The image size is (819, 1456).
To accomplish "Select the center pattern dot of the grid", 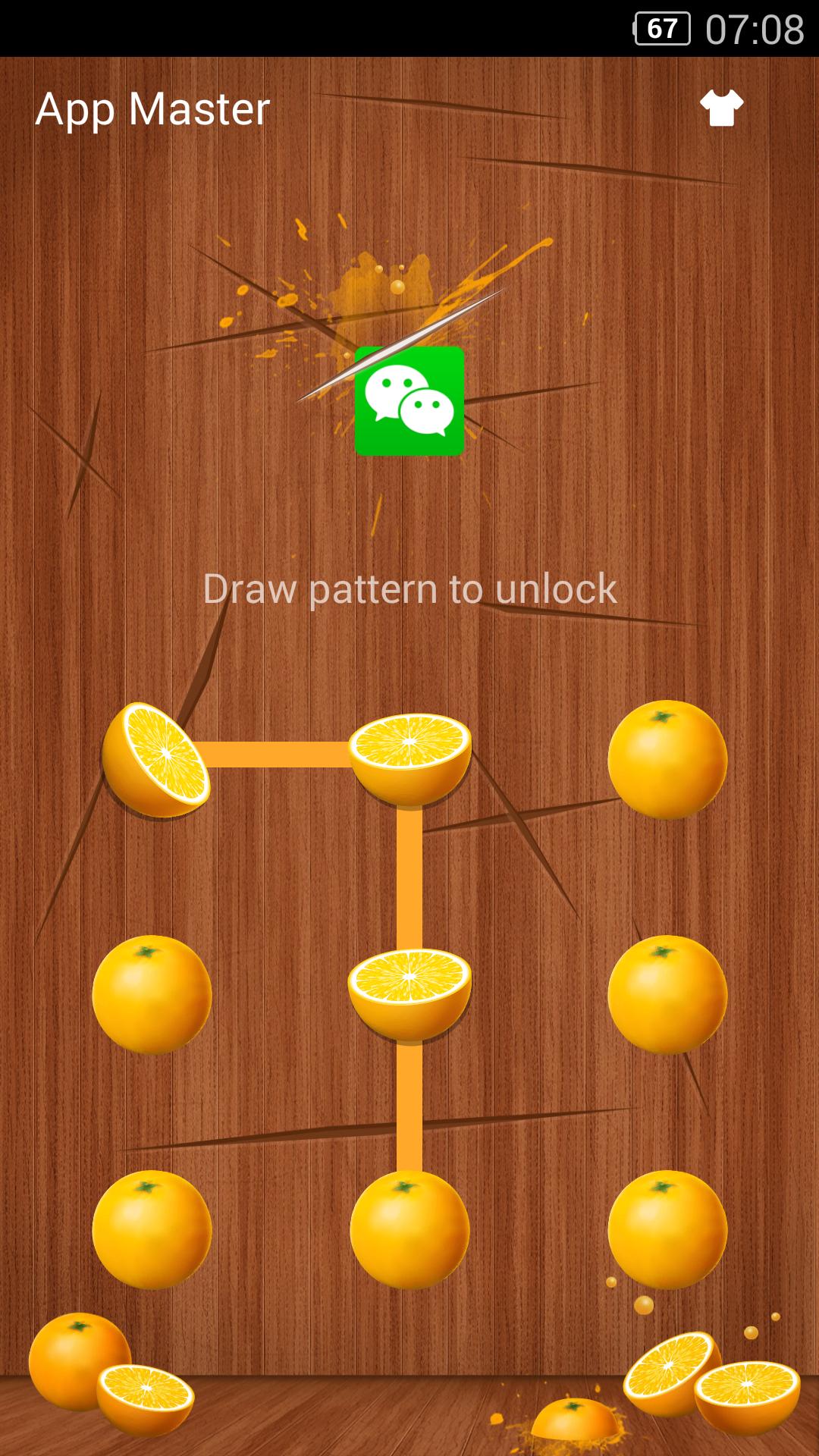I will pyautogui.click(x=409, y=993).
